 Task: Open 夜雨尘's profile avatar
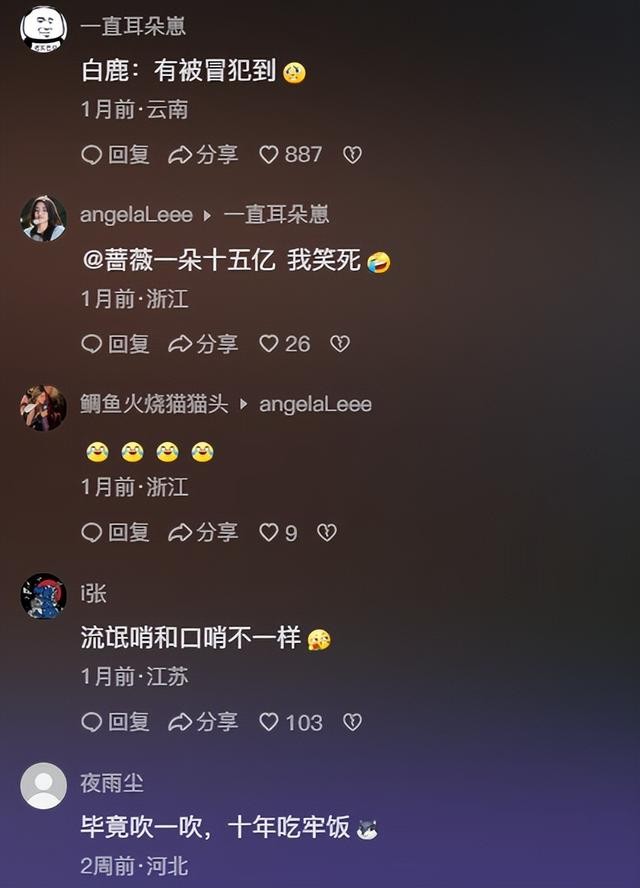click(43, 786)
